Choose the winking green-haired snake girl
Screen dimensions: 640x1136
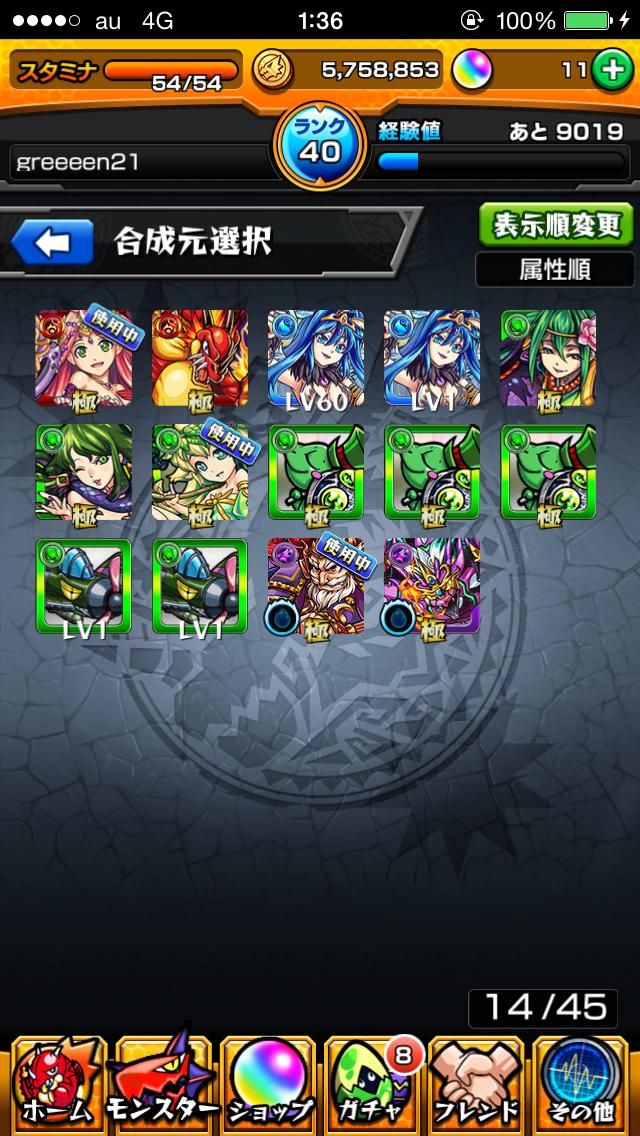coord(83,472)
